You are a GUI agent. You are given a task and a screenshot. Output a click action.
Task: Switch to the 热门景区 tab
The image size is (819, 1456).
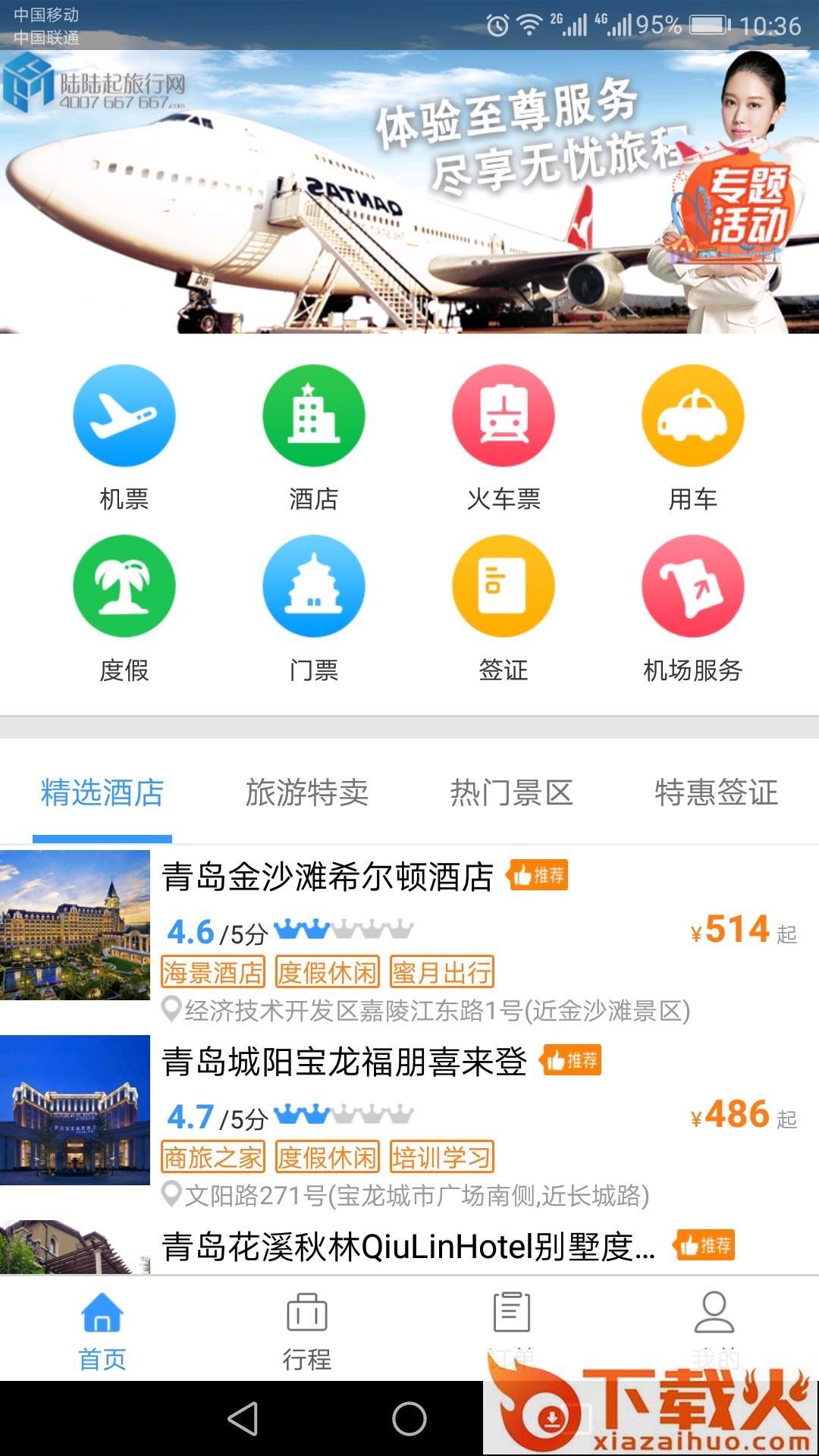coord(512,793)
